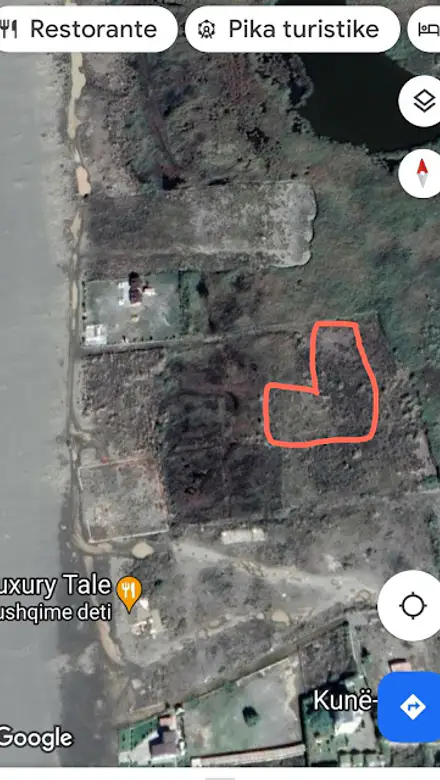Start directions with the blue button

pos(410,707)
